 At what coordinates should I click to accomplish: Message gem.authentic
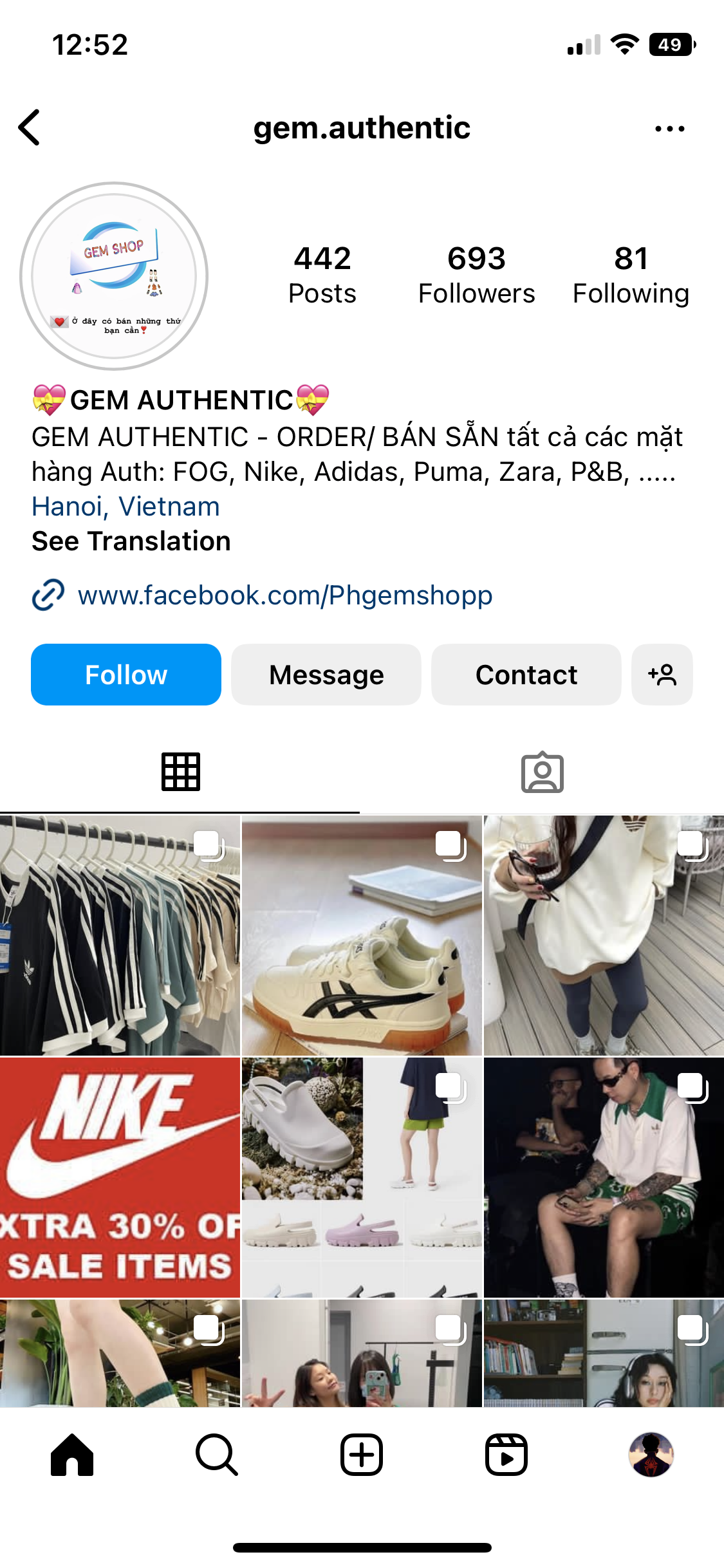coord(326,675)
